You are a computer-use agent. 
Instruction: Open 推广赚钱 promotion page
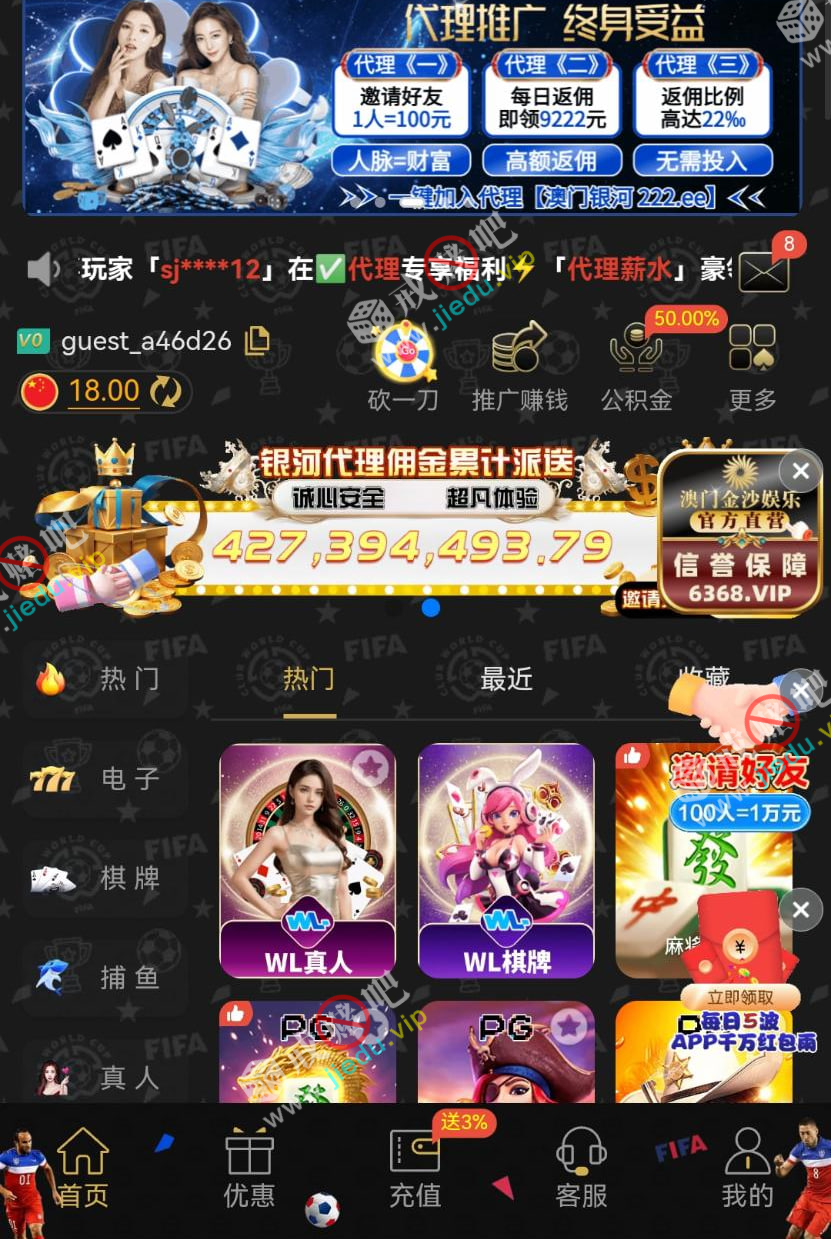pyautogui.click(x=519, y=367)
